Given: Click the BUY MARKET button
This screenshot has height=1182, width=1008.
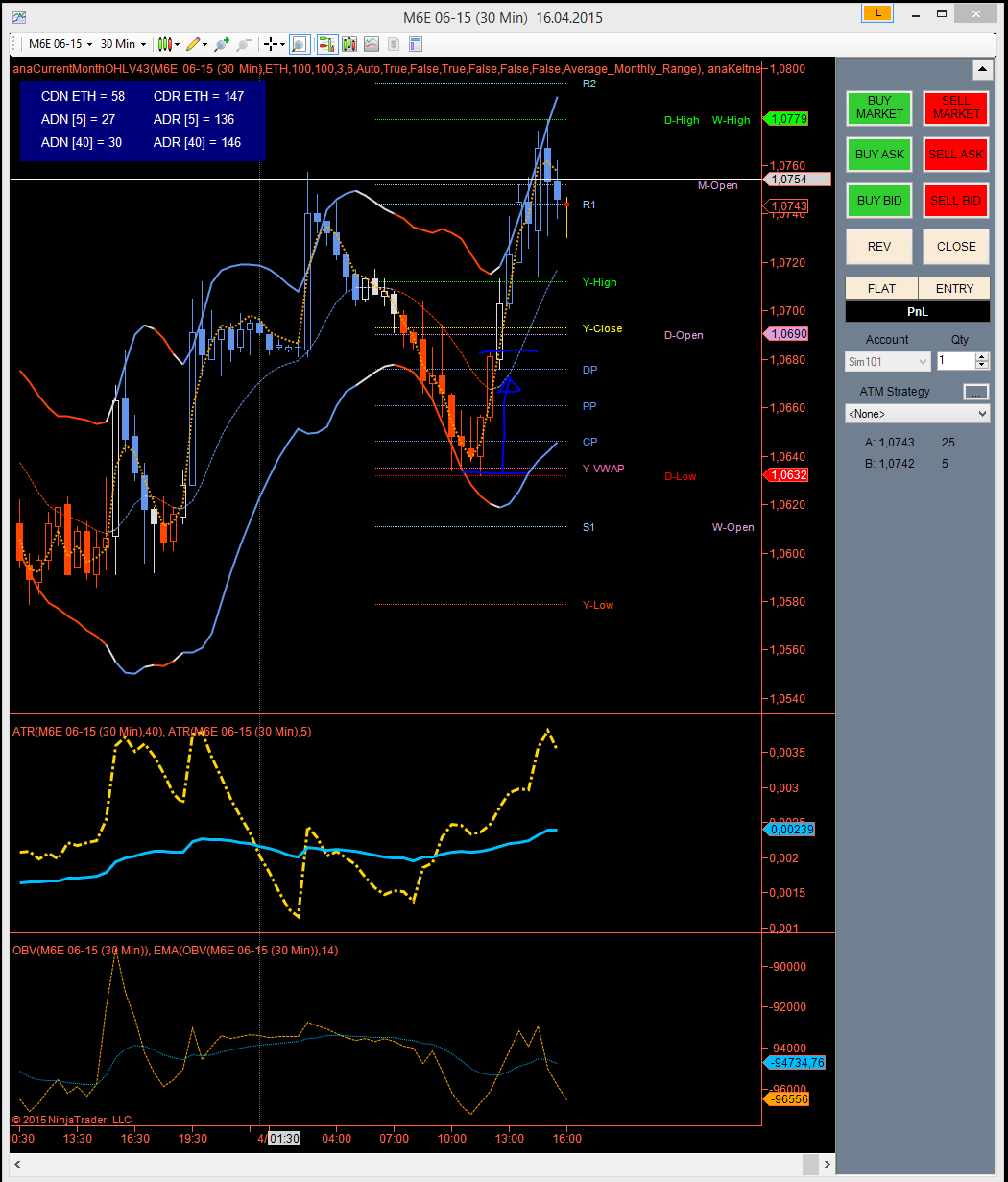Looking at the screenshot, I should 879,108.
